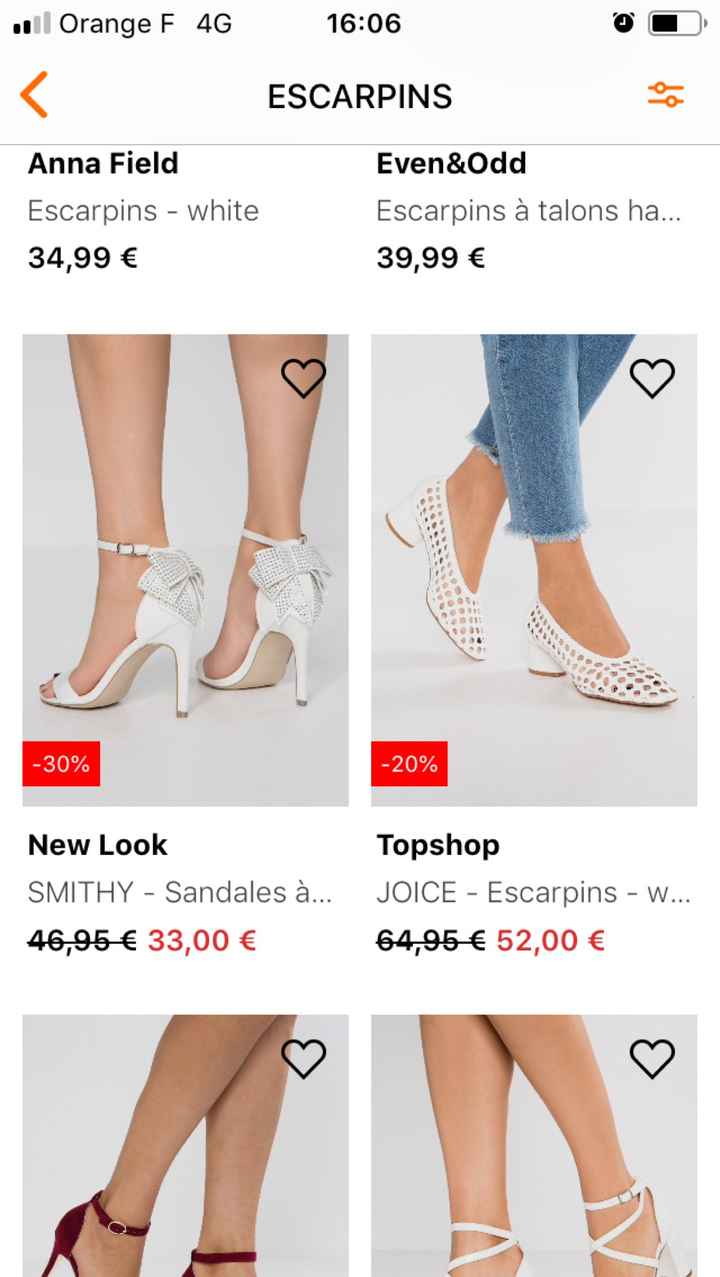The width and height of the screenshot is (720, 1277).
Task: Favorite the Topshop JOICE escarpins
Action: click(x=652, y=378)
